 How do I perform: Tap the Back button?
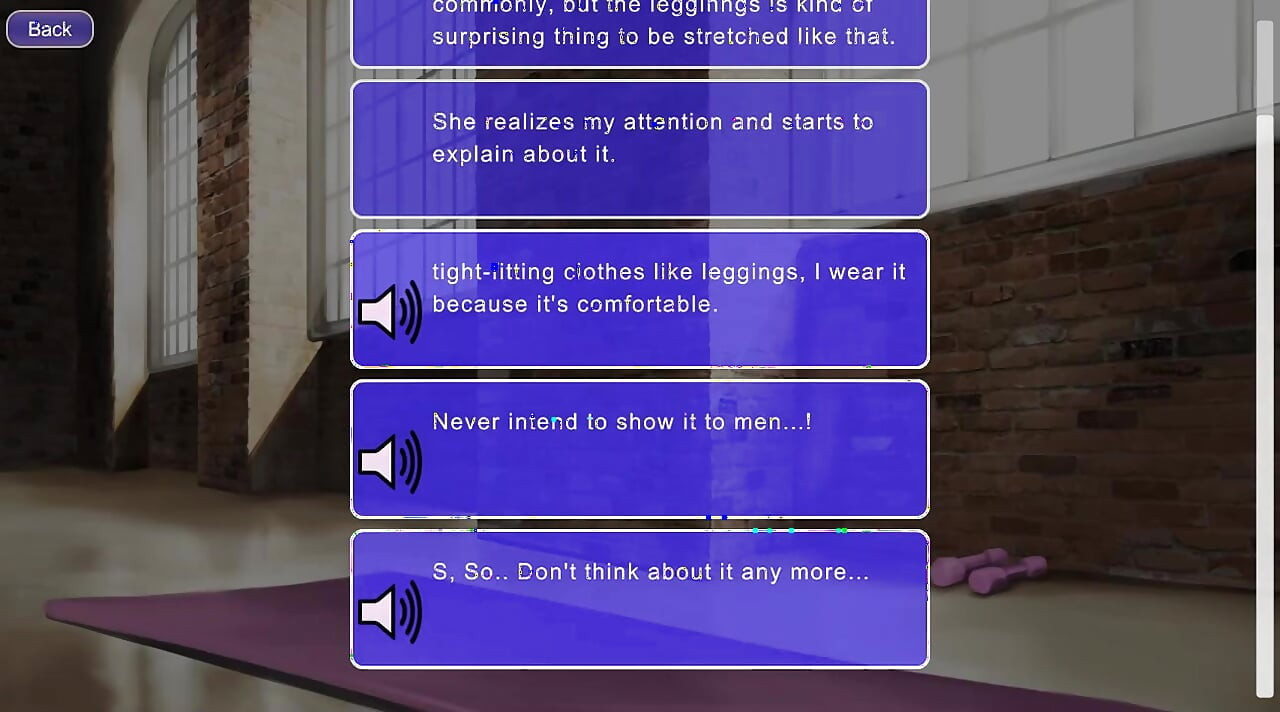click(49, 29)
